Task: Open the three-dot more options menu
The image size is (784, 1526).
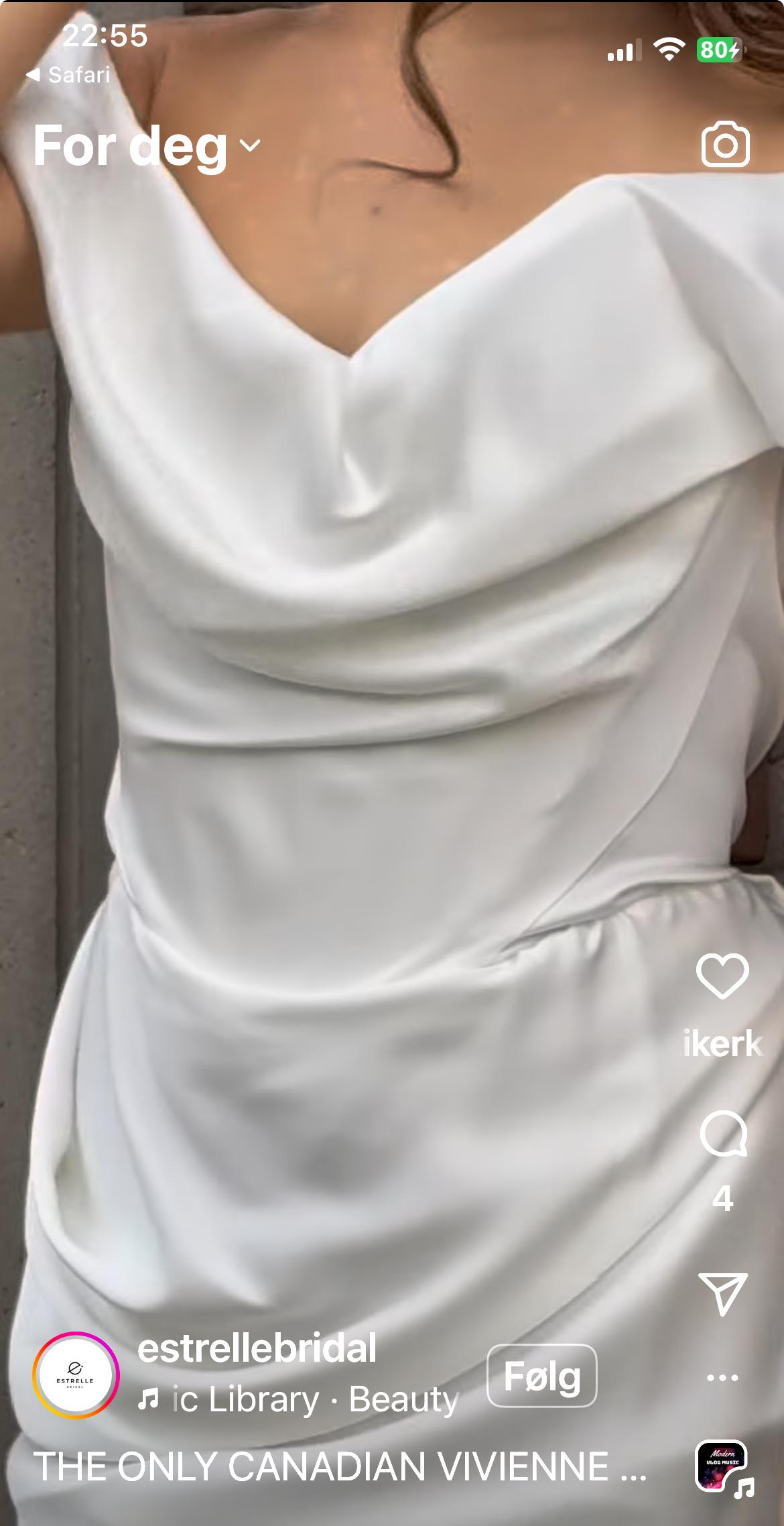Action: coord(723,1378)
